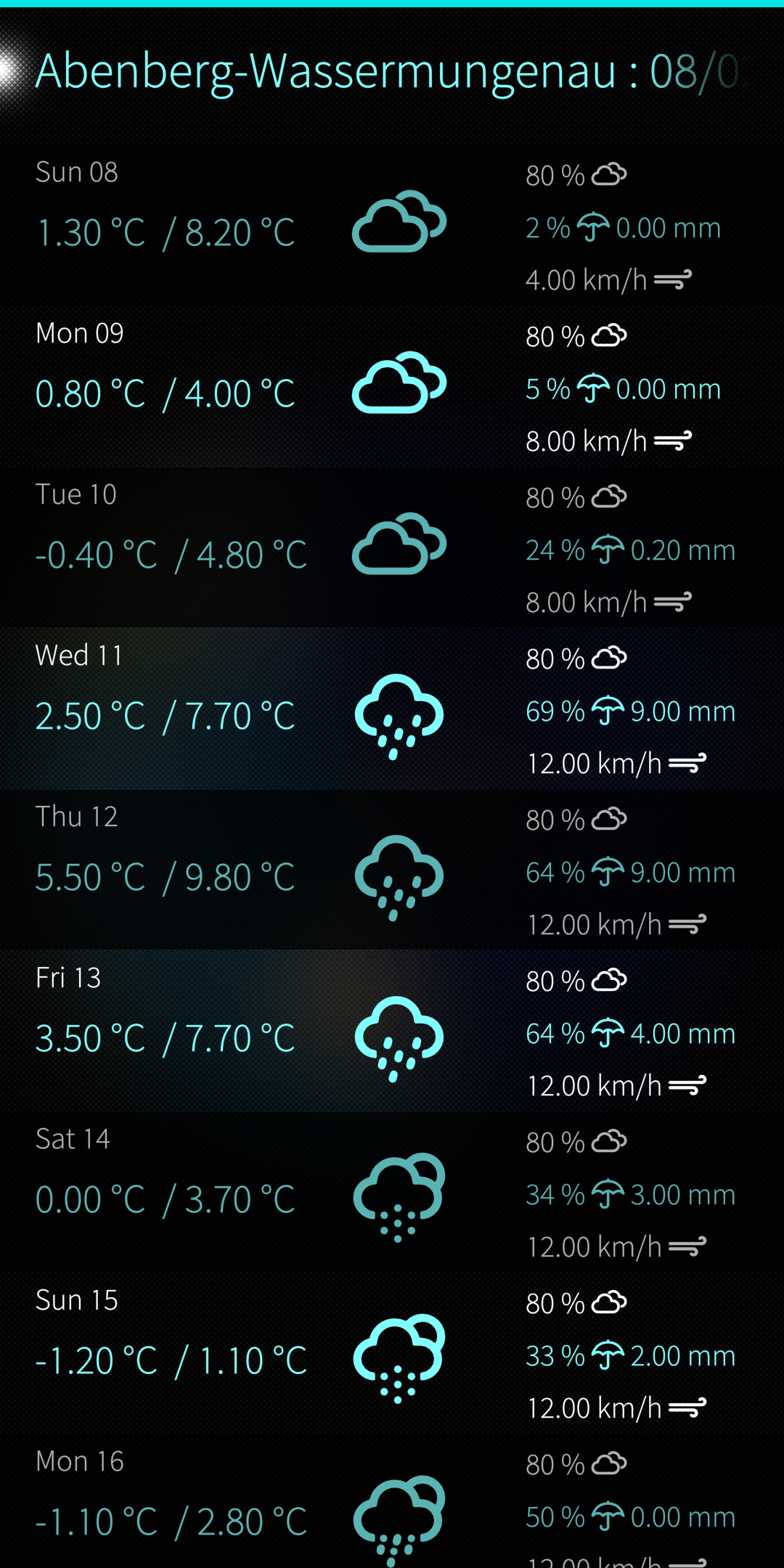
Task: View the Tue 10 day forecast
Action: [392, 547]
